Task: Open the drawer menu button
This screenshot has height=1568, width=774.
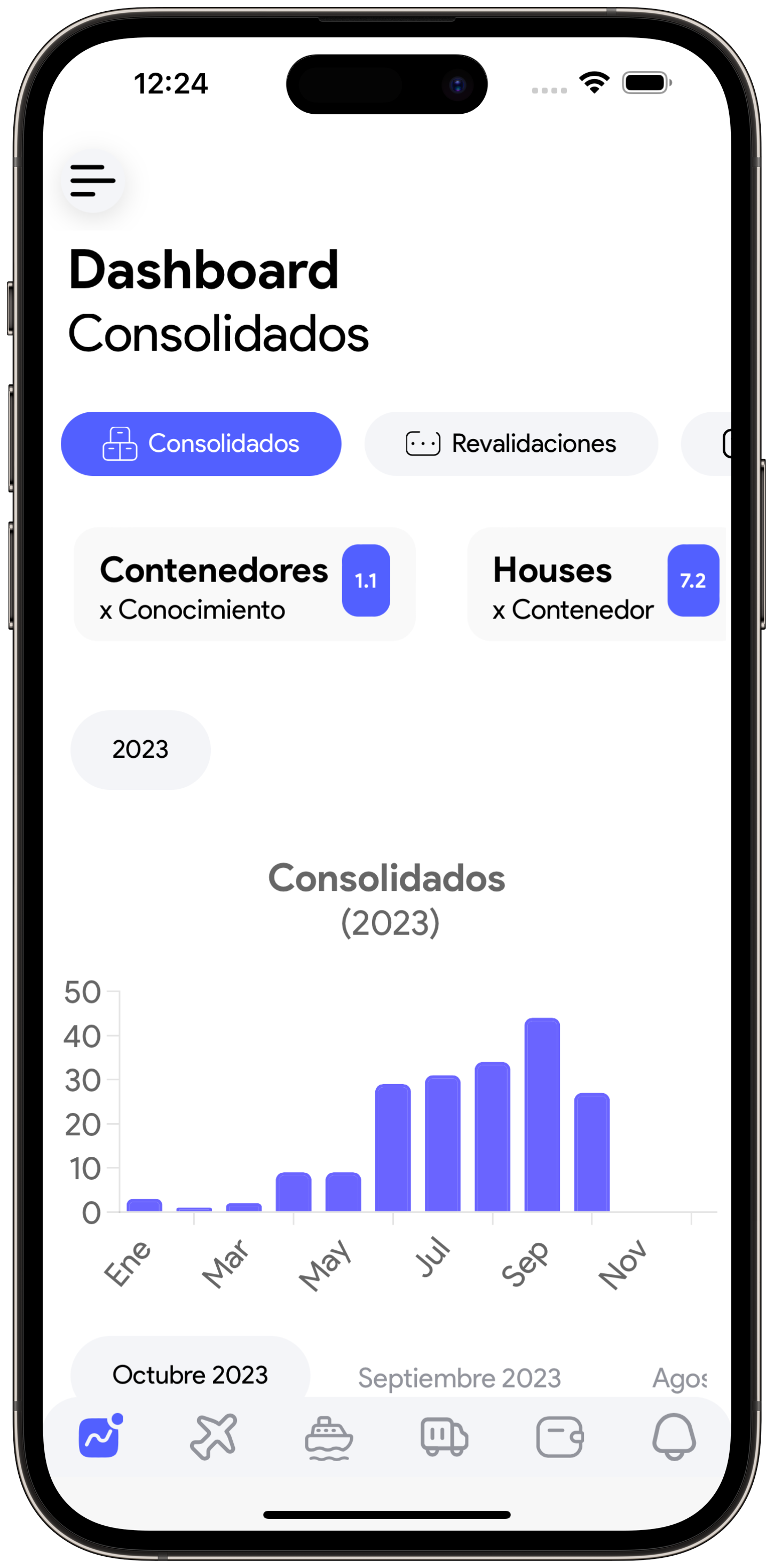Action: [x=92, y=180]
